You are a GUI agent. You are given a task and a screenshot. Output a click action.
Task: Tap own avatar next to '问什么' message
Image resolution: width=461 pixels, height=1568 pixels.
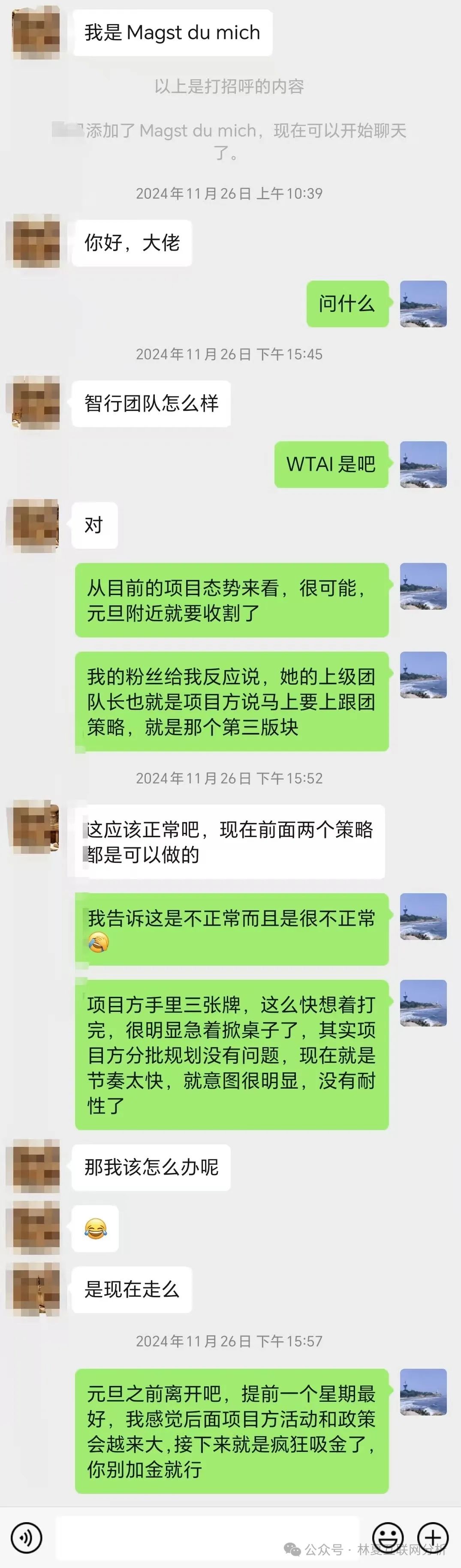[423, 304]
